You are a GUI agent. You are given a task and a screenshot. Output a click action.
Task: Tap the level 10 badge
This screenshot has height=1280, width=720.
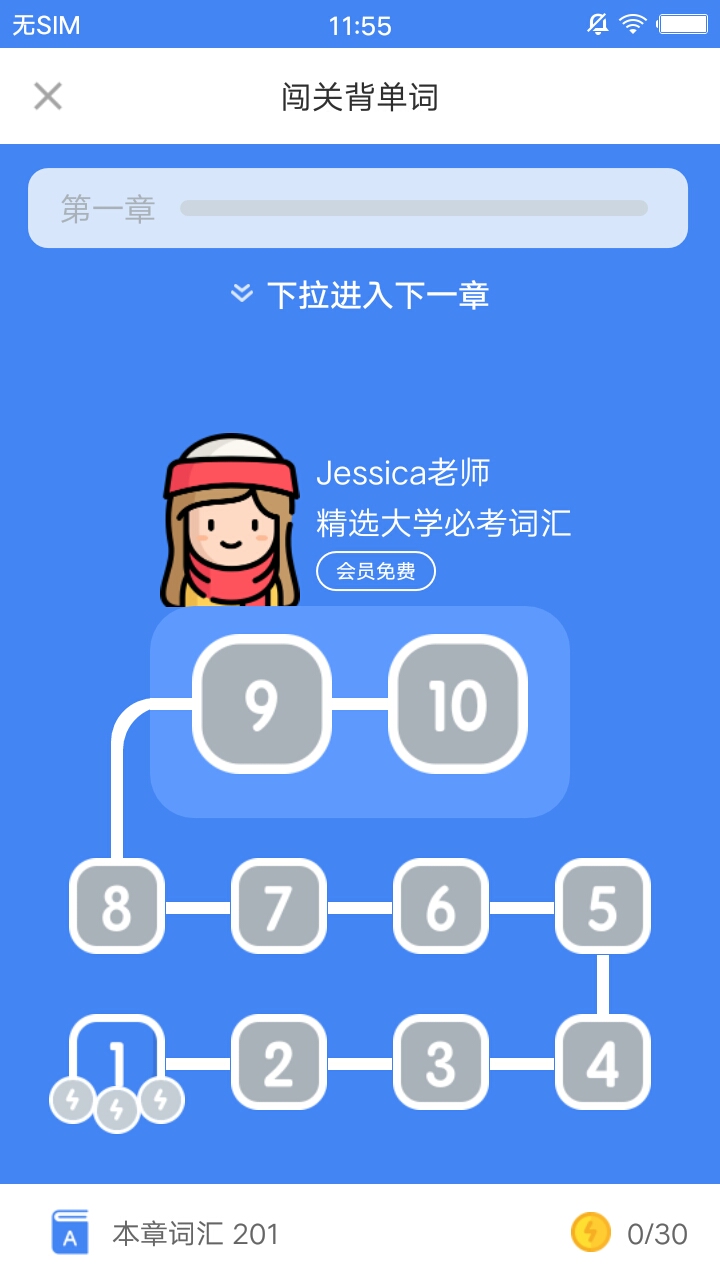(458, 703)
